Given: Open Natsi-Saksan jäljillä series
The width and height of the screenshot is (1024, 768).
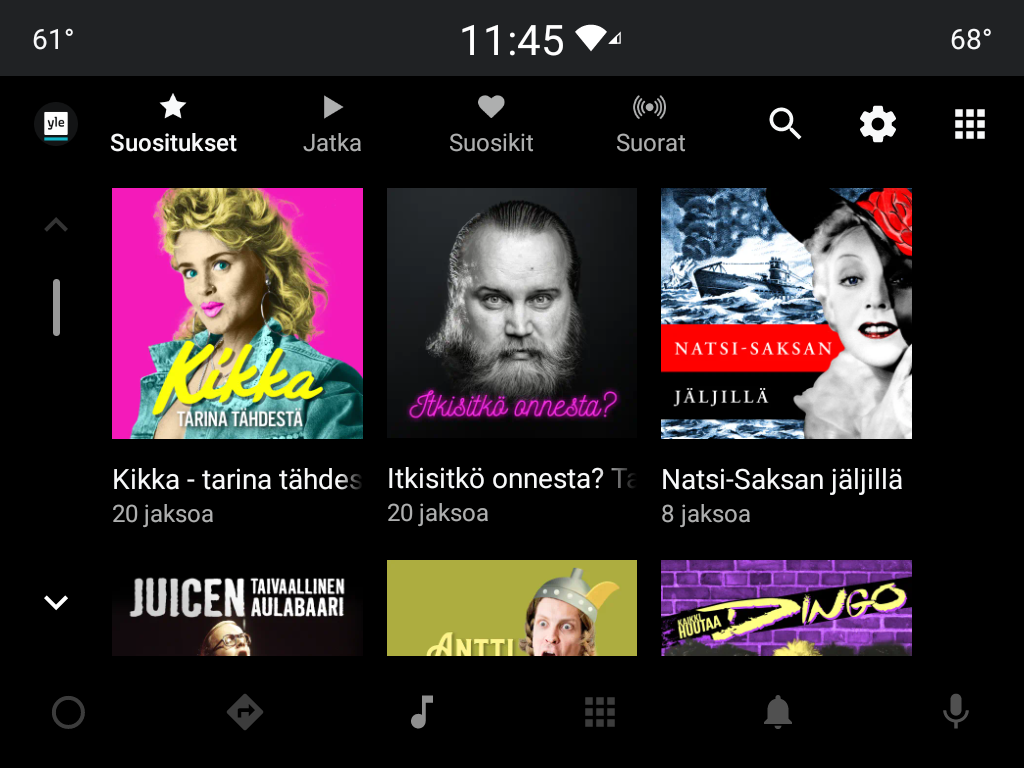Looking at the screenshot, I should click(786, 314).
